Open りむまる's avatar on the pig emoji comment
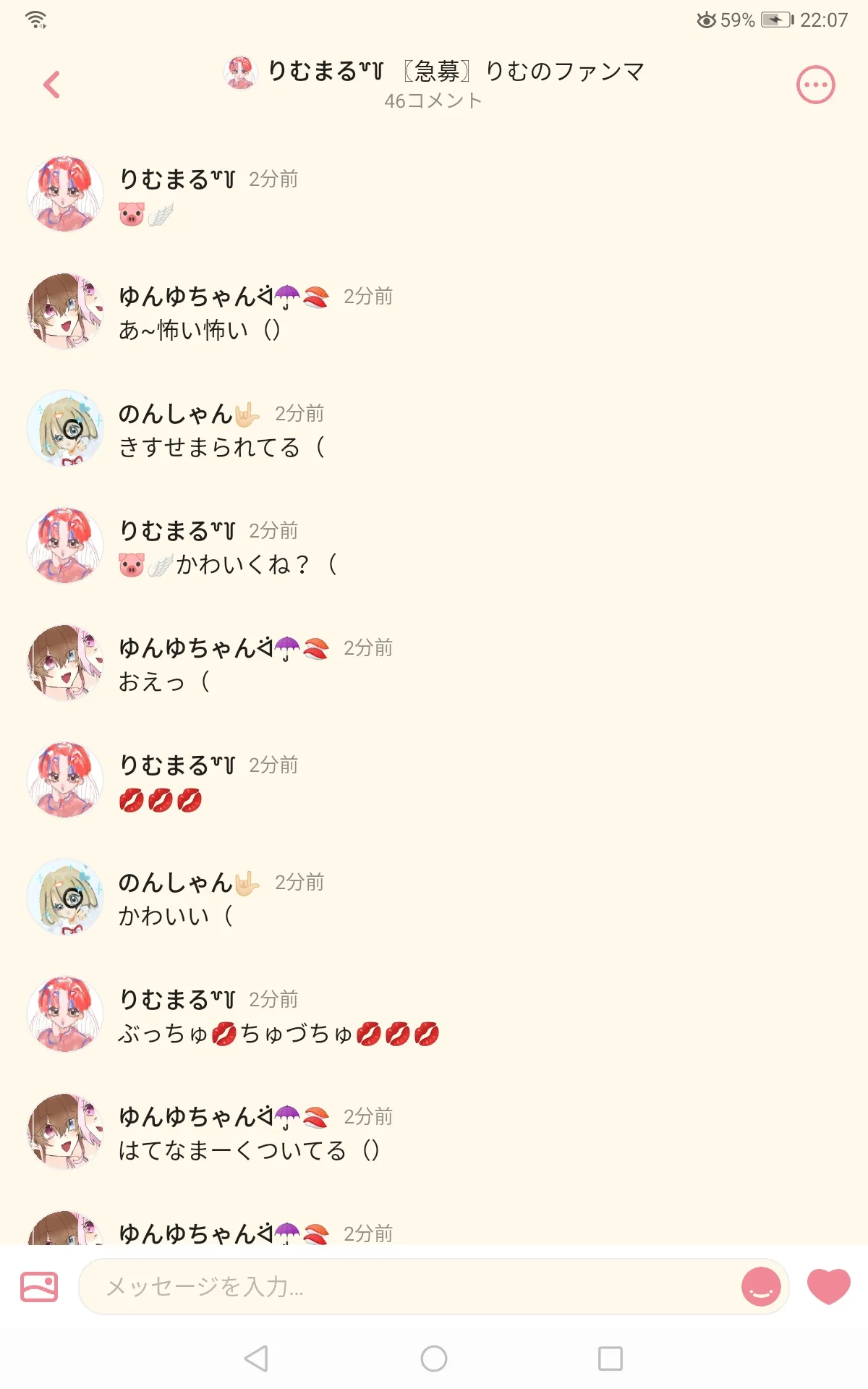 [x=65, y=194]
